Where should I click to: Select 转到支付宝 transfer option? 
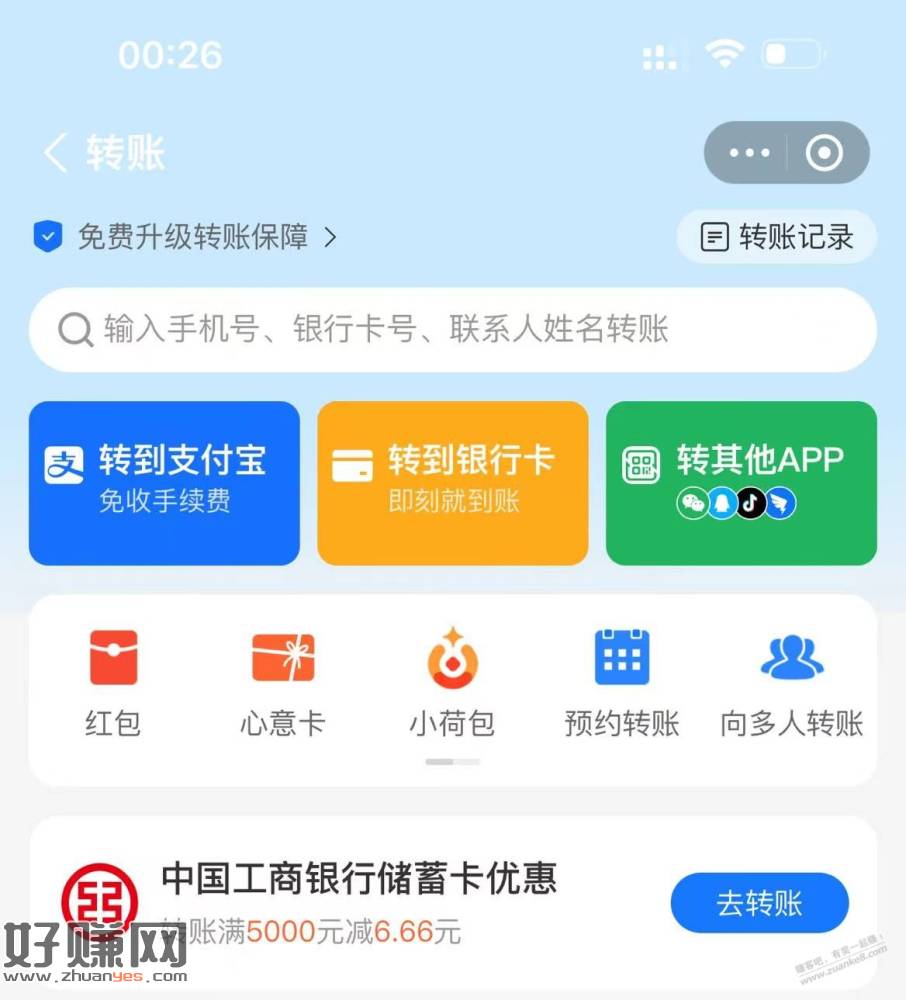pos(164,482)
